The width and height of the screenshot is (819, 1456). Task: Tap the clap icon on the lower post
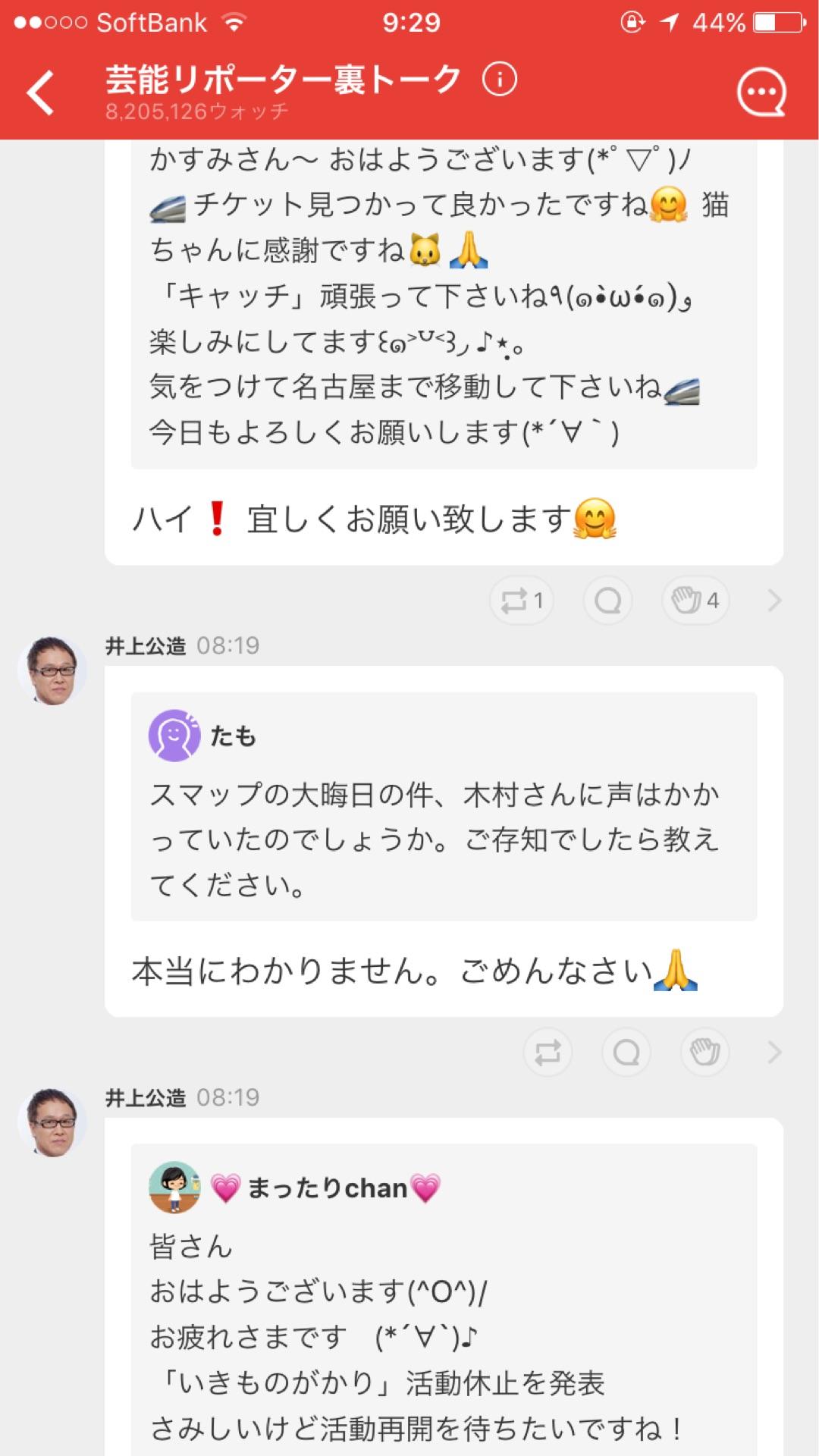pyautogui.click(x=705, y=1053)
